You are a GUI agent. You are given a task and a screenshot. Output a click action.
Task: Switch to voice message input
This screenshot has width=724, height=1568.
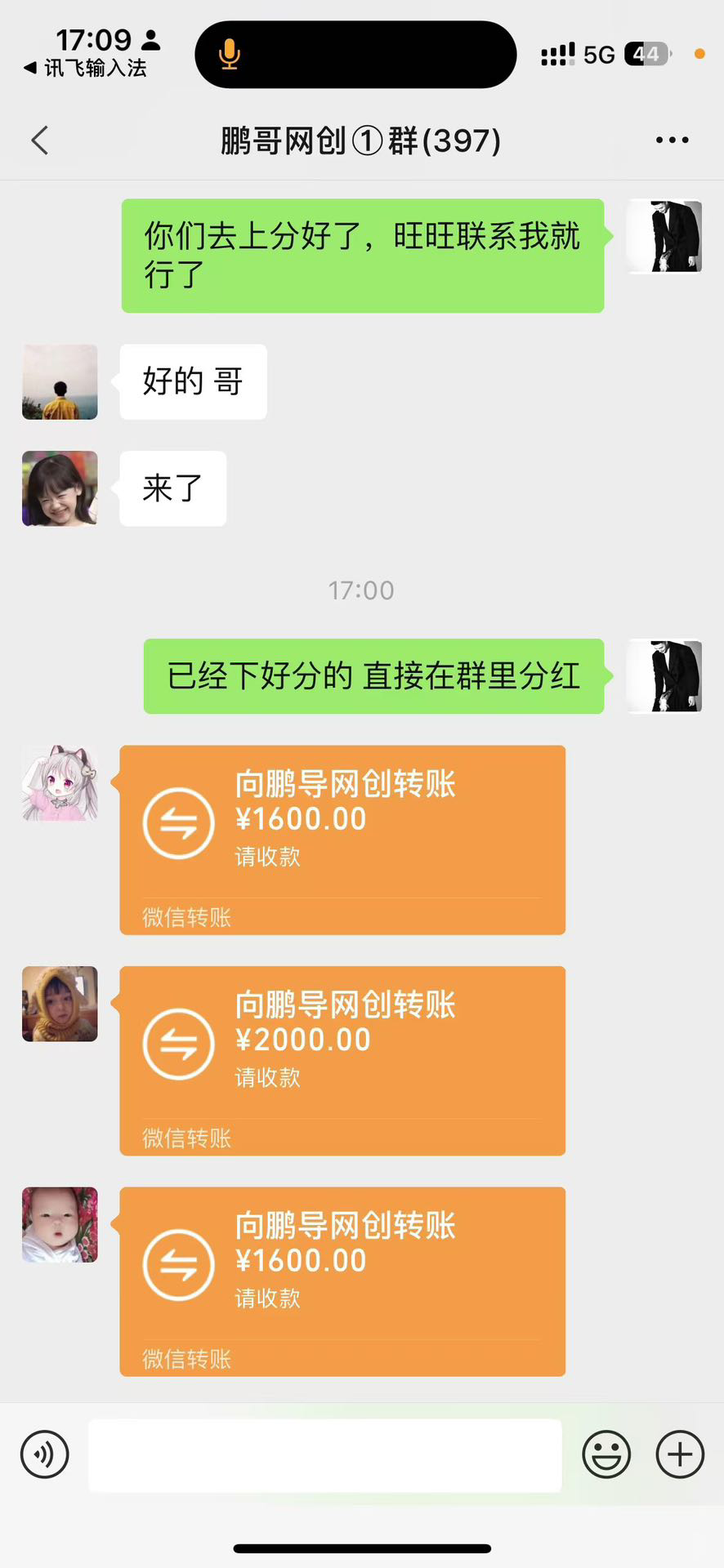pos(44,1454)
